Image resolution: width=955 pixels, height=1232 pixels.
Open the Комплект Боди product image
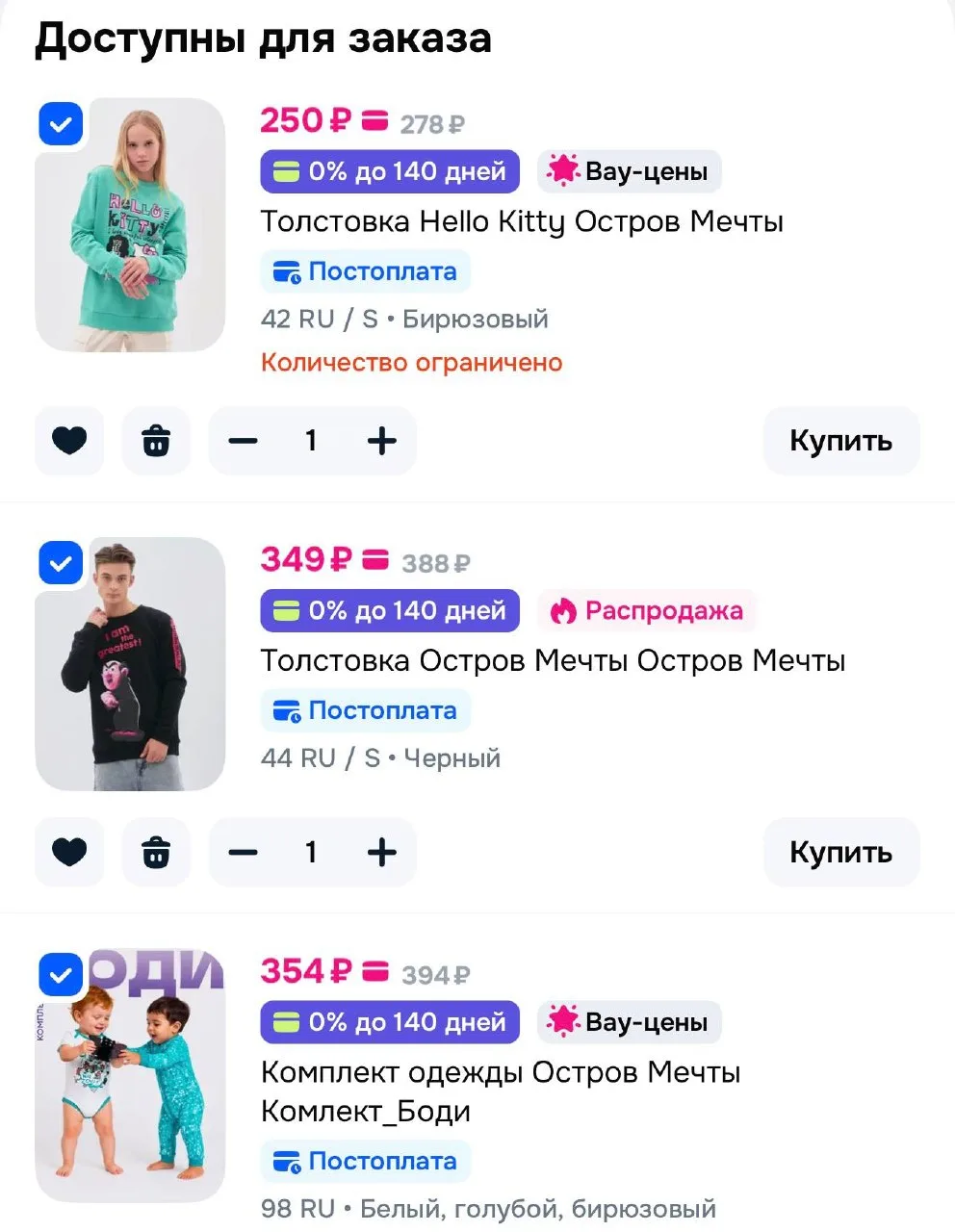pyautogui.click(x=130, y=1075)
